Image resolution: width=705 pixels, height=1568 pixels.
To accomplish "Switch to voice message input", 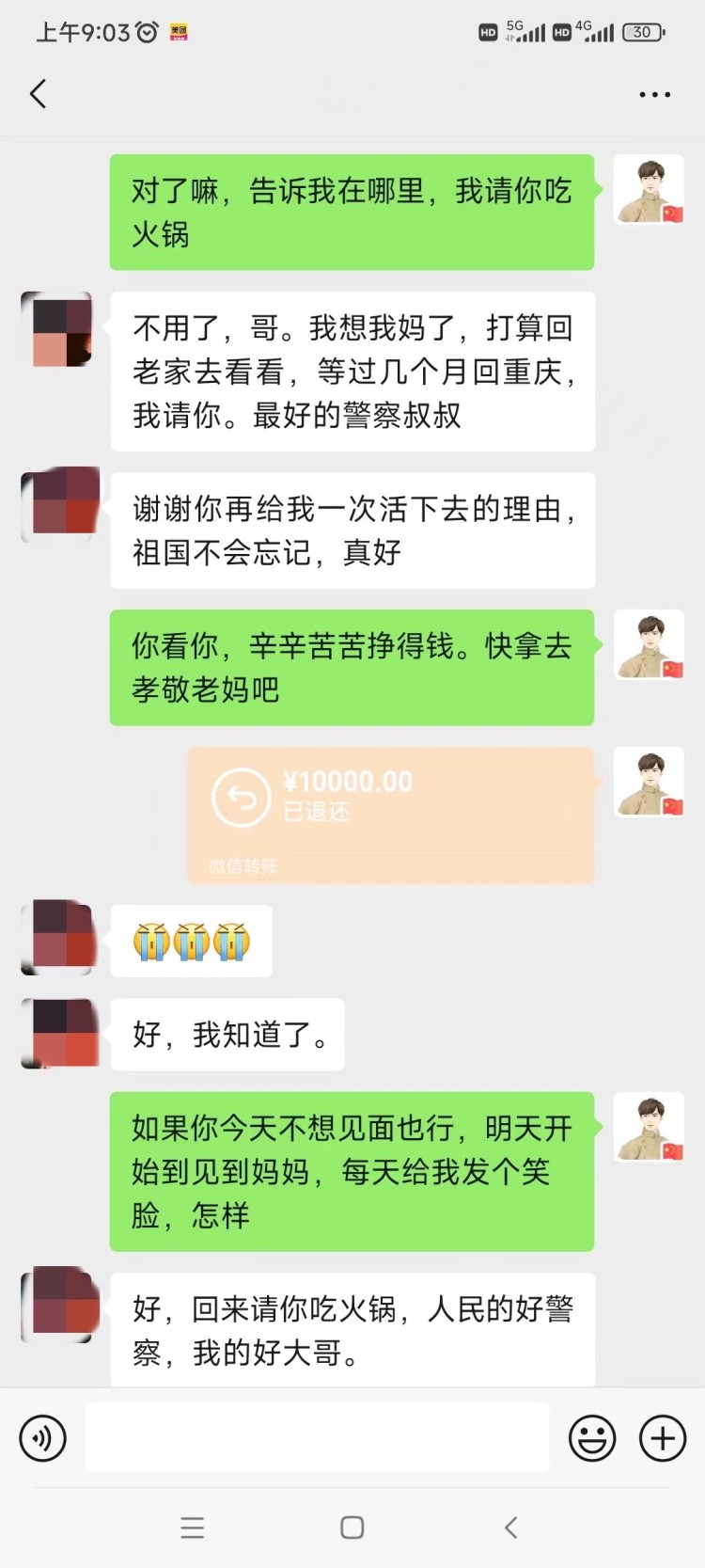I will click(x=43, y=1438).
